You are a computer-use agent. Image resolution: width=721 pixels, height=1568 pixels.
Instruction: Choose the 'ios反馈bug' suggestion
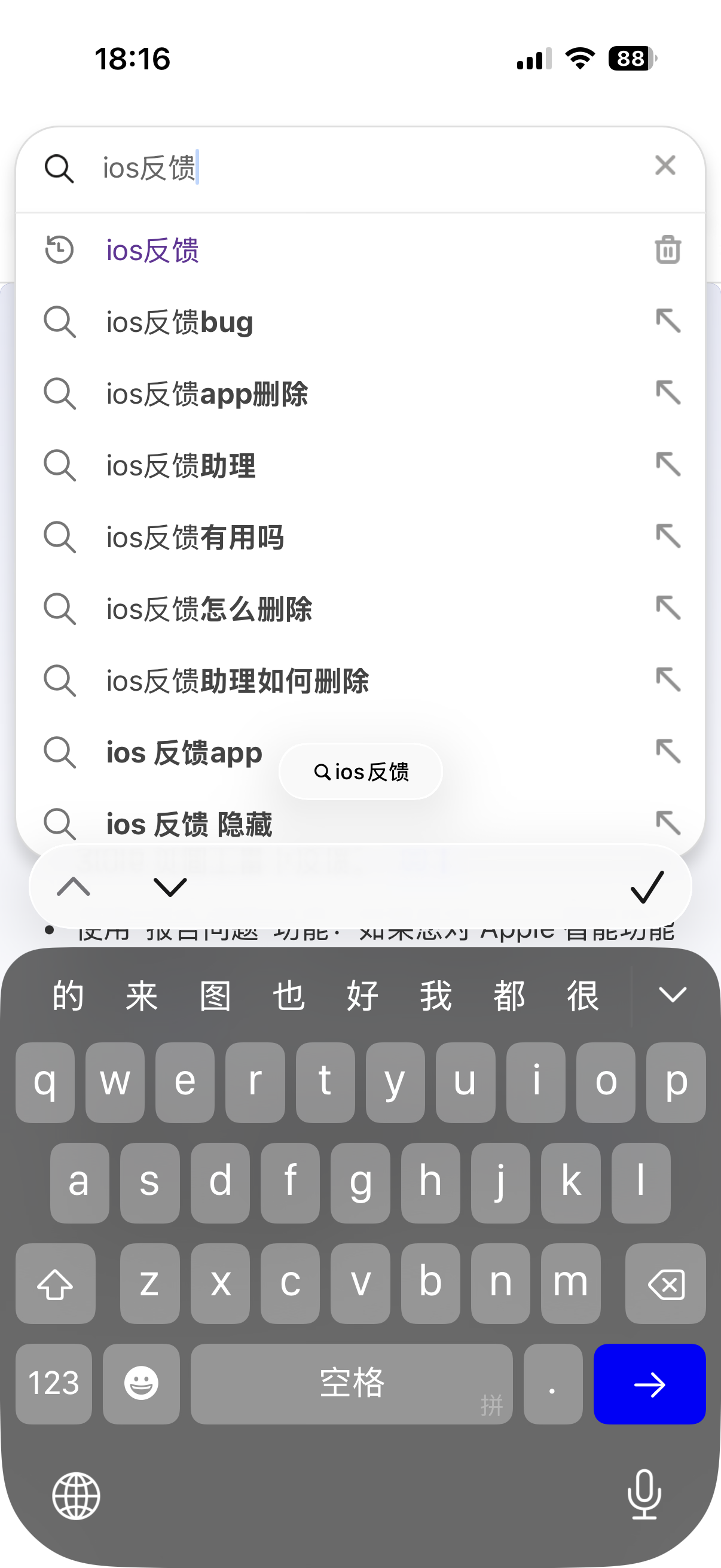pos(180,322)
